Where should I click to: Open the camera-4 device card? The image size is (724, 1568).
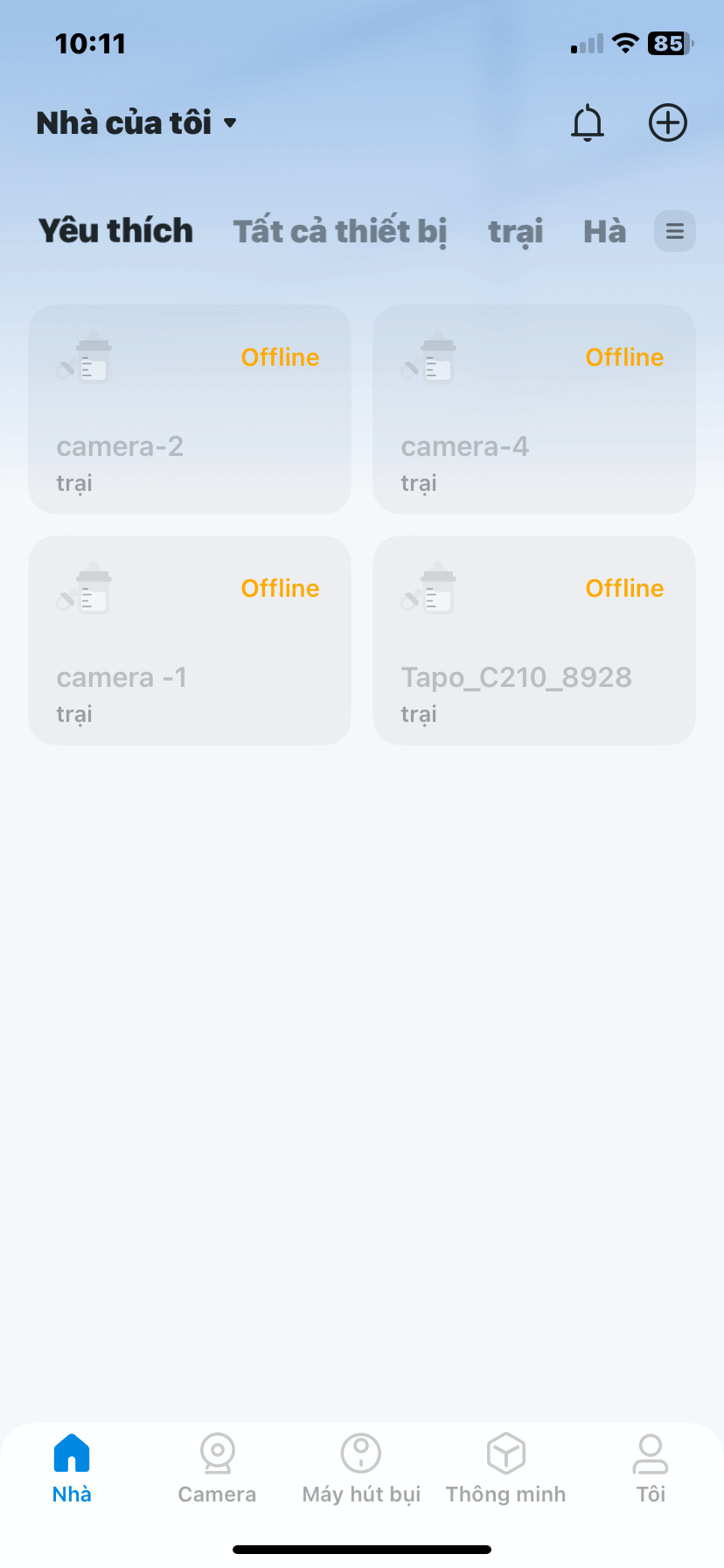pos(534,409)
